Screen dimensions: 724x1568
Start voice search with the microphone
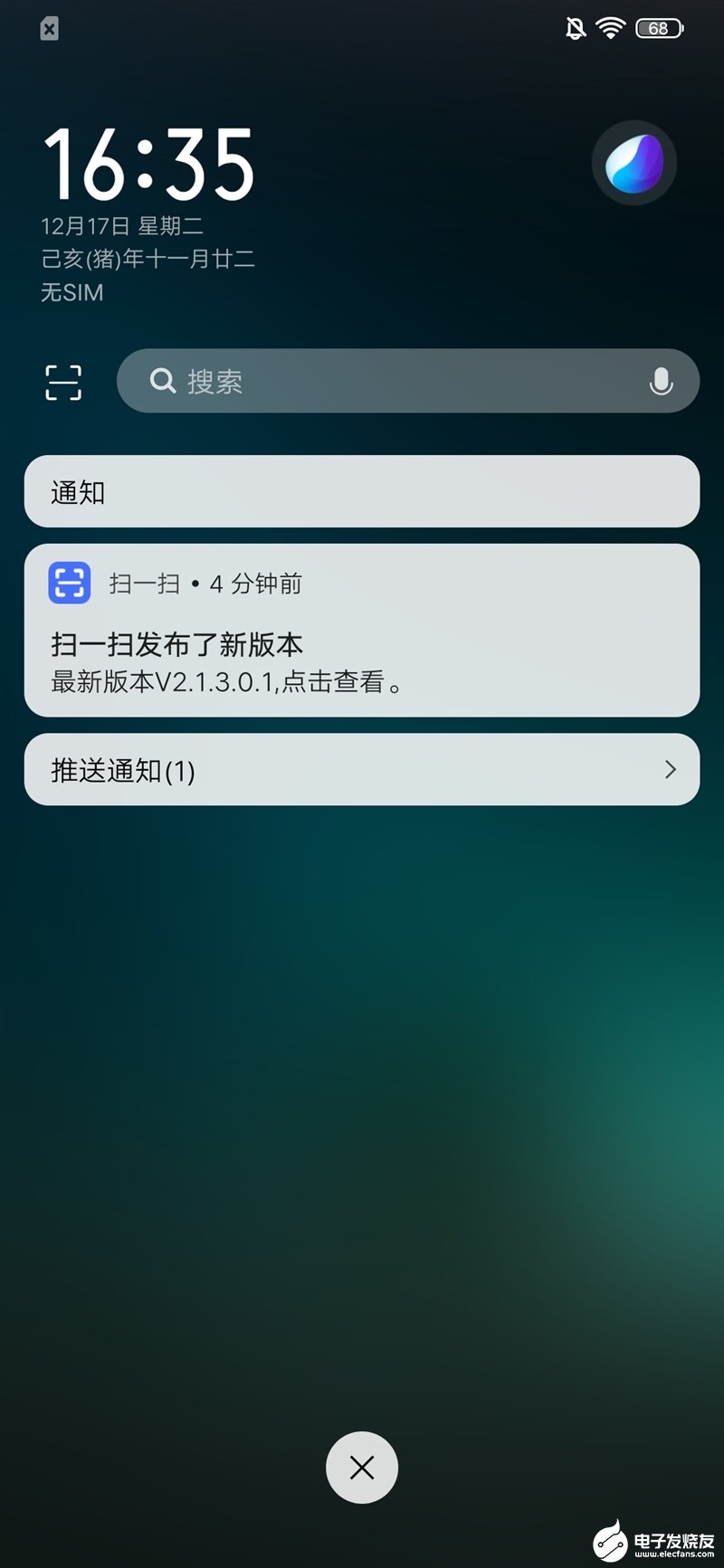pyautogui.click(x=661, y=382)
